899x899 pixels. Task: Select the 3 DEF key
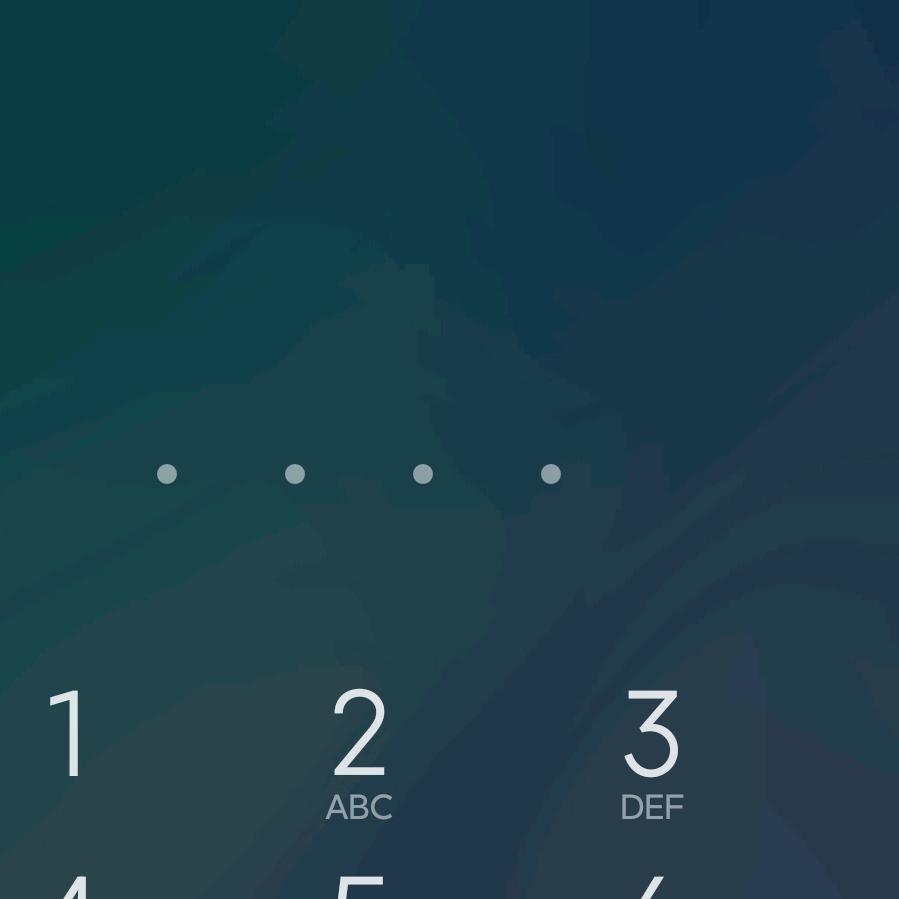click(x=652, y=750)
